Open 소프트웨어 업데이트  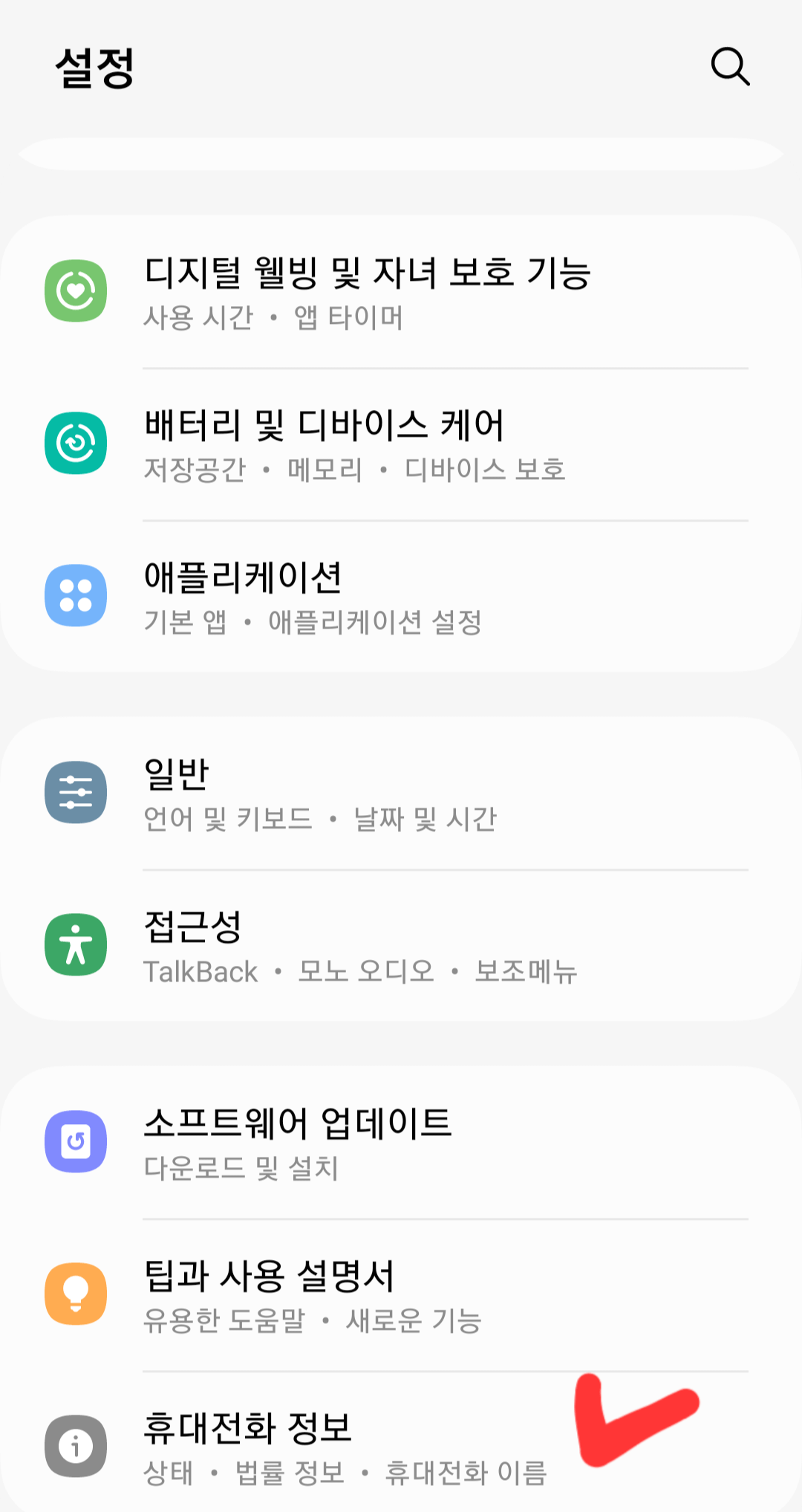(x=401, y=1143)
